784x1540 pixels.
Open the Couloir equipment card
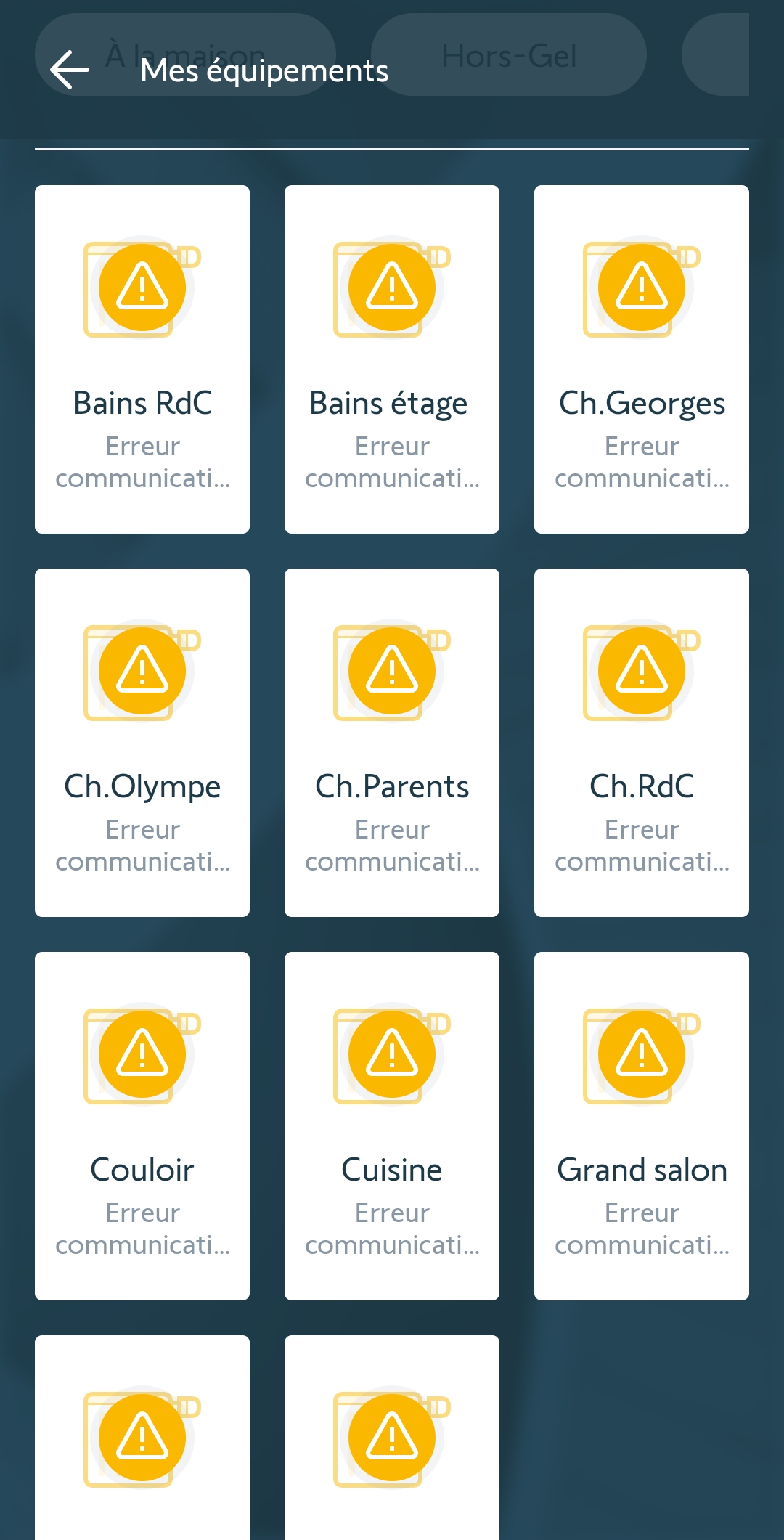pos(142,1126)
